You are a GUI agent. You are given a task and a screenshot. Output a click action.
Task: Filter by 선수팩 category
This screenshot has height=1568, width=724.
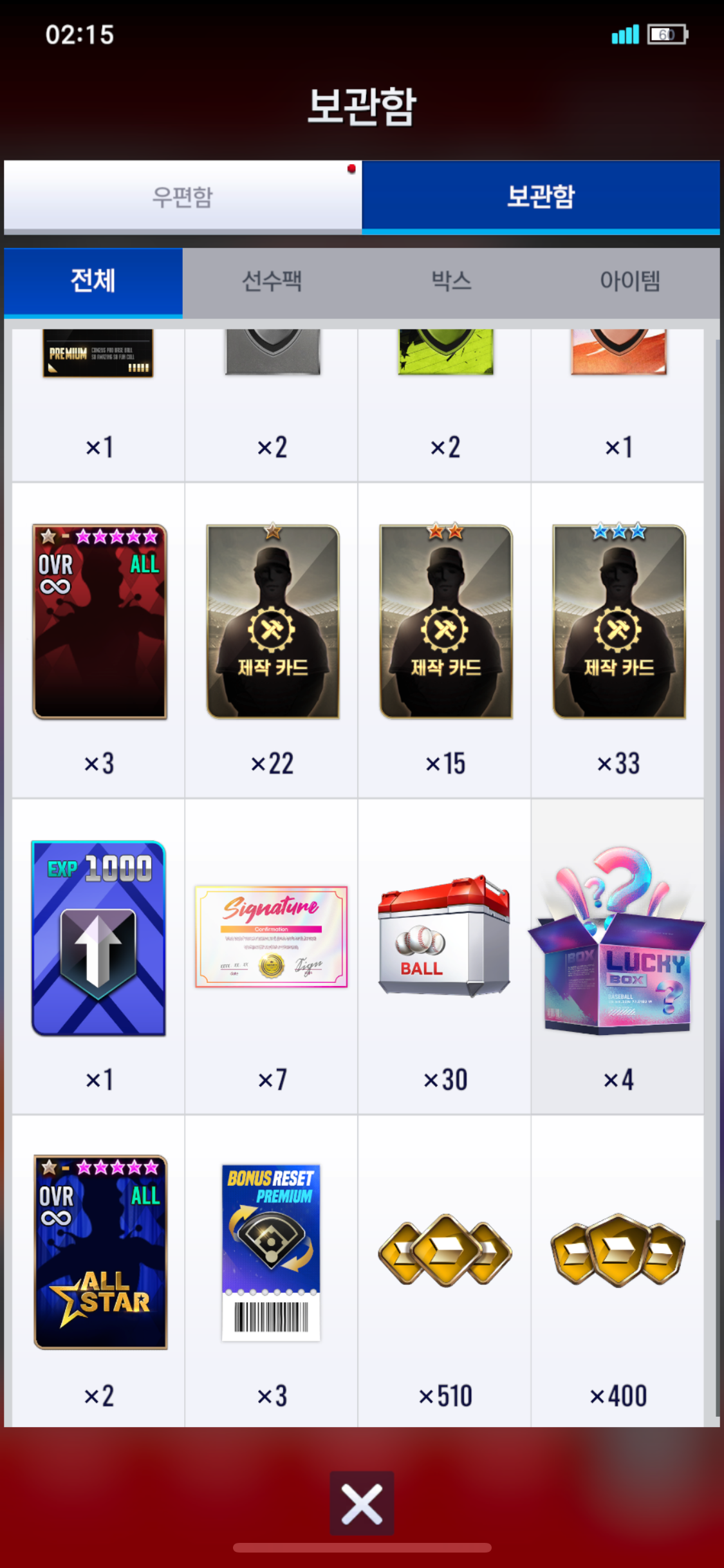pos(272,282)
